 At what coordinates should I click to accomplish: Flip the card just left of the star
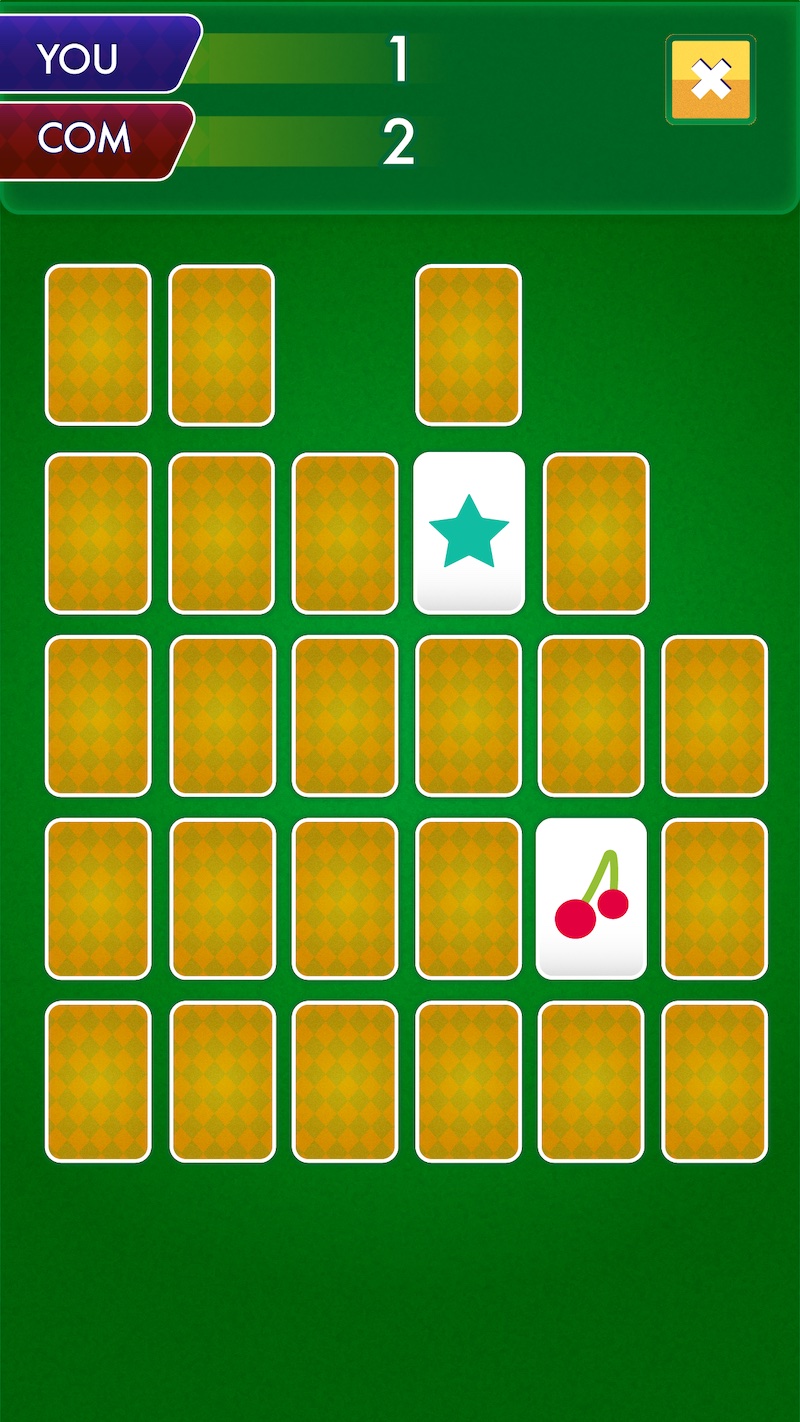[344, 533]
